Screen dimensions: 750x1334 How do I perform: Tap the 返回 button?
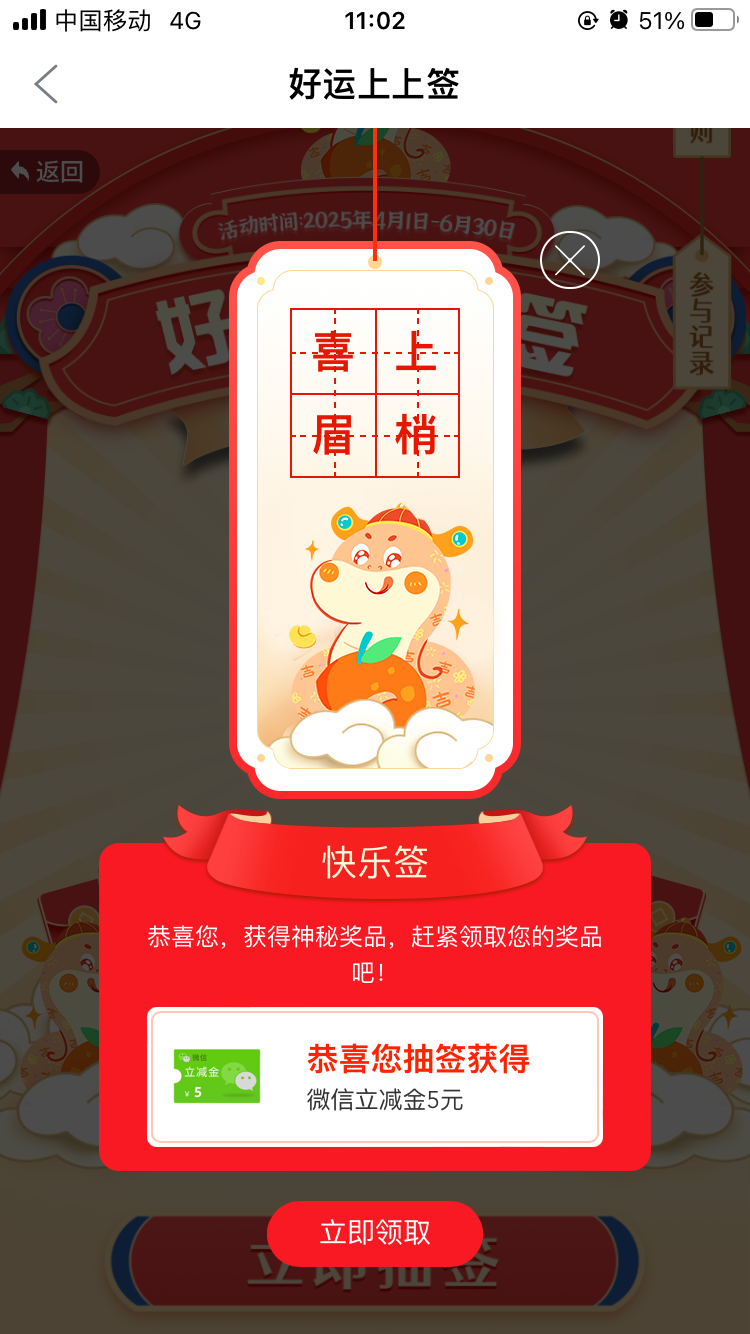48,172
